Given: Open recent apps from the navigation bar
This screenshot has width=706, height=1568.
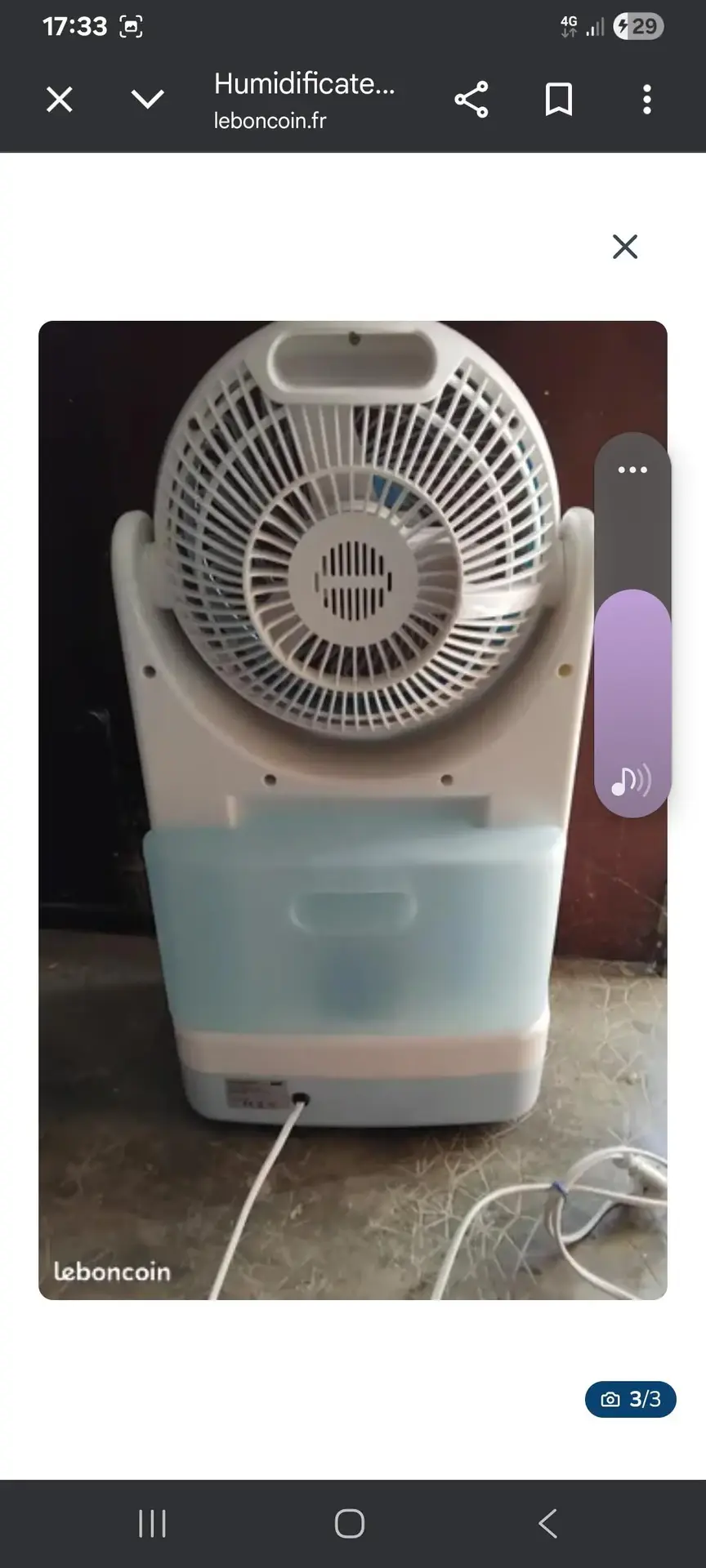Looking at the screenshot, I should [x=152, y=1524].
